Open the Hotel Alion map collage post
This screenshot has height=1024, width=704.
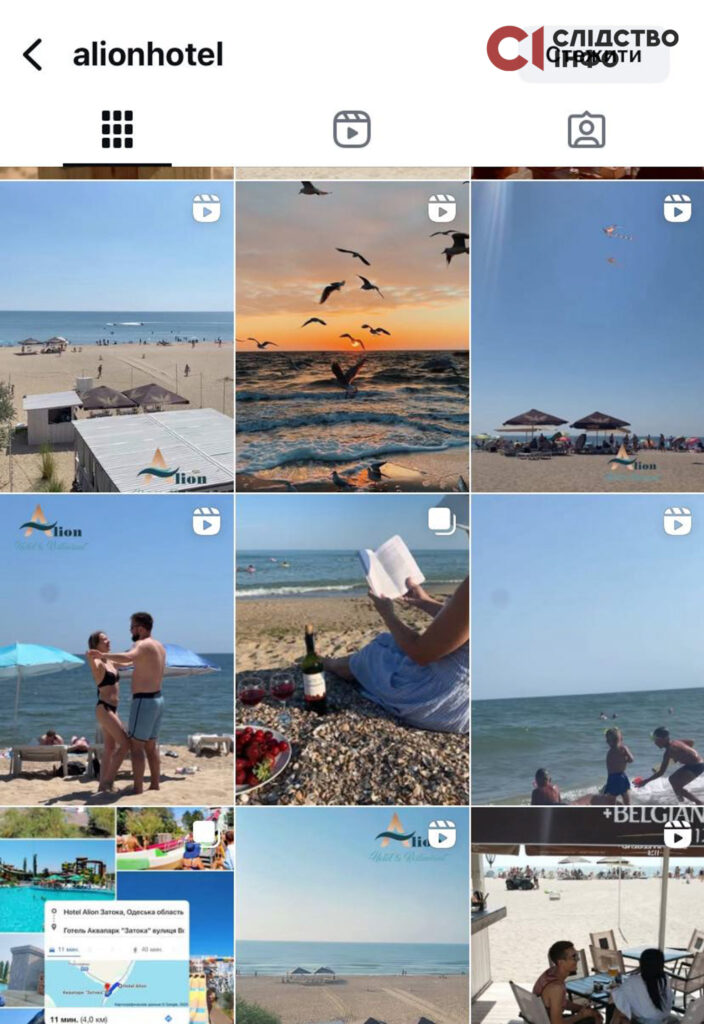pos(117,915)
